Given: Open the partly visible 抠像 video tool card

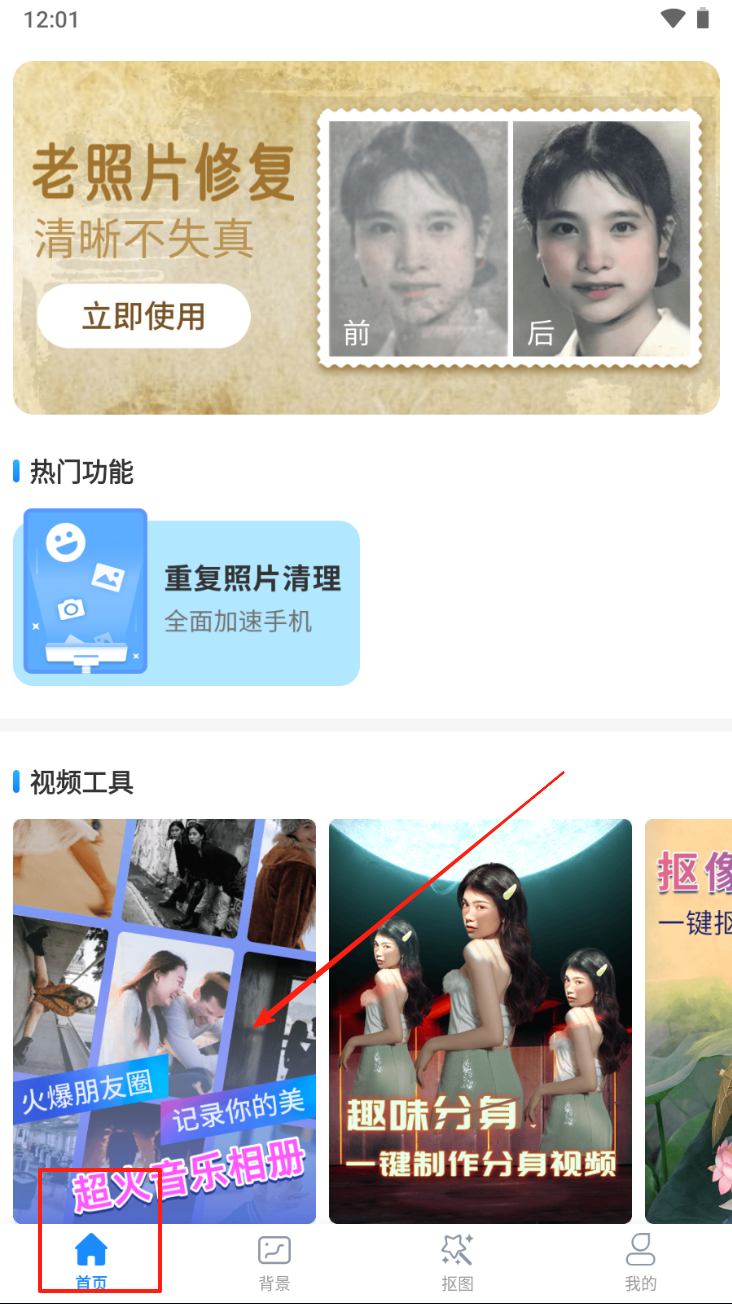Looking at the screenshot, I should [x=689, y=1020].
